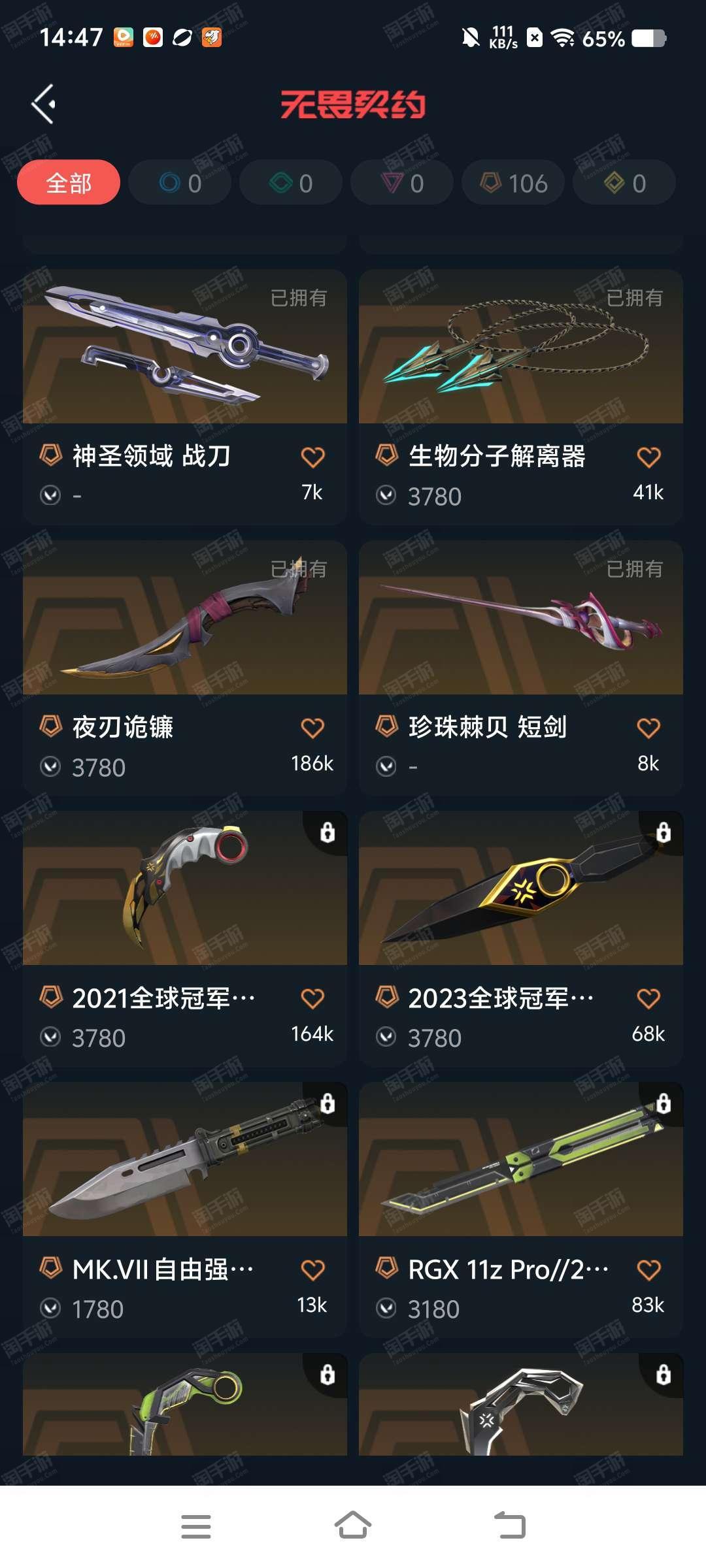Open the 珍珠棘贝 短剑 skin card

point(521,668)
